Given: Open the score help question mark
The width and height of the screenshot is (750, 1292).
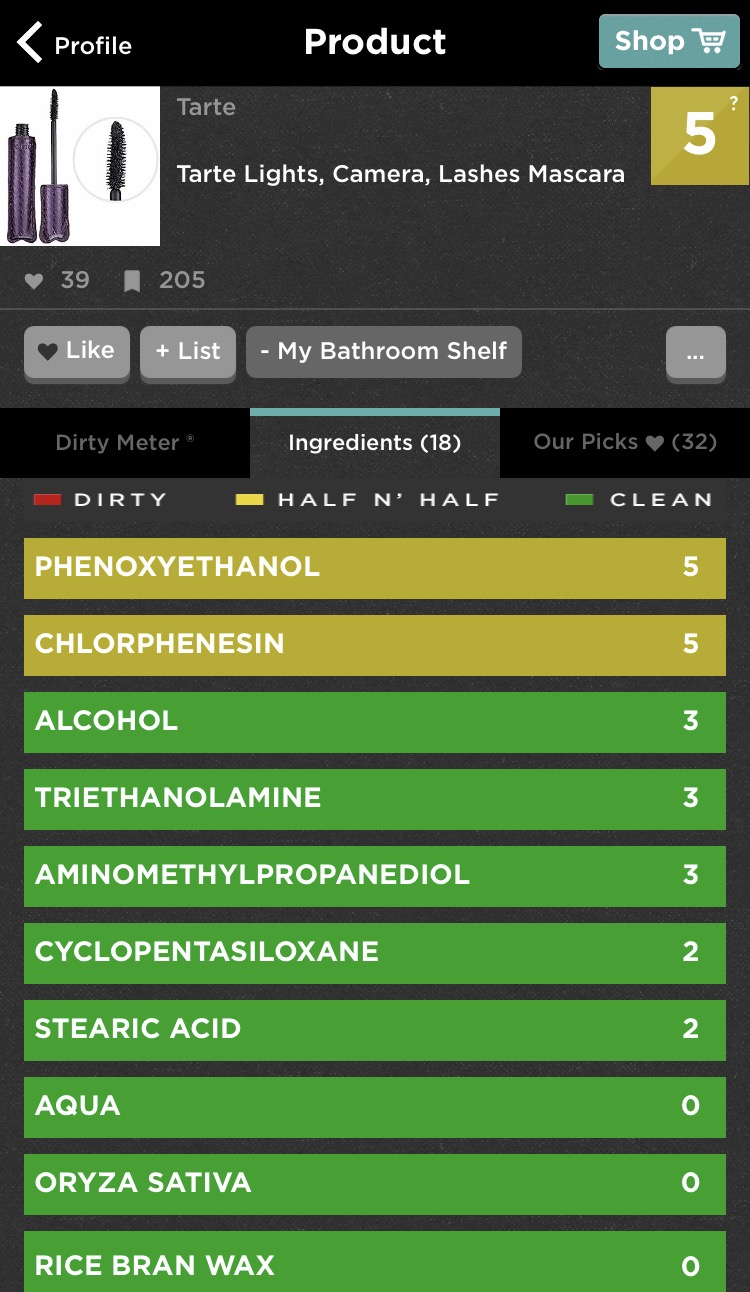Looking at the screenshot, I should coord(734,103).
